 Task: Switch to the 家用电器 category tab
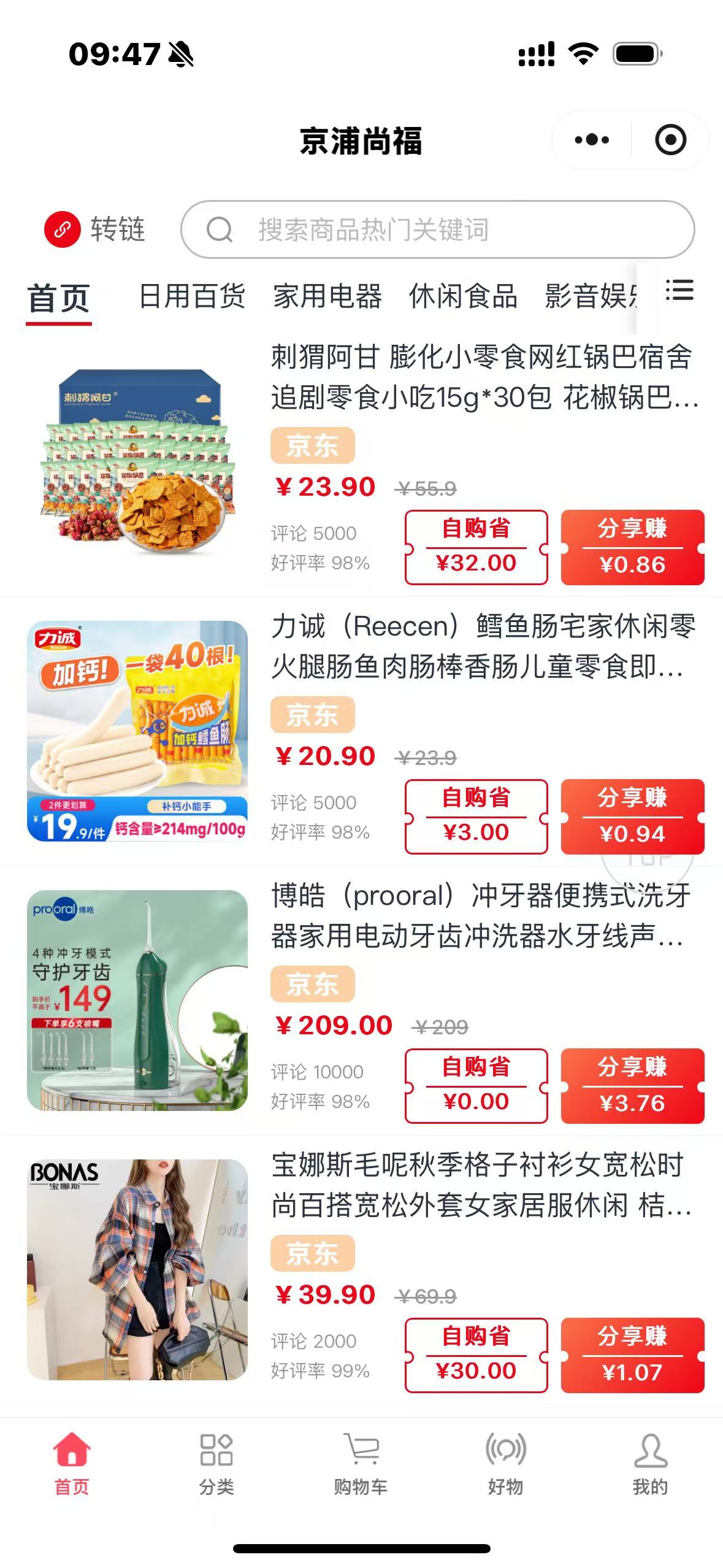pos(327,296)
